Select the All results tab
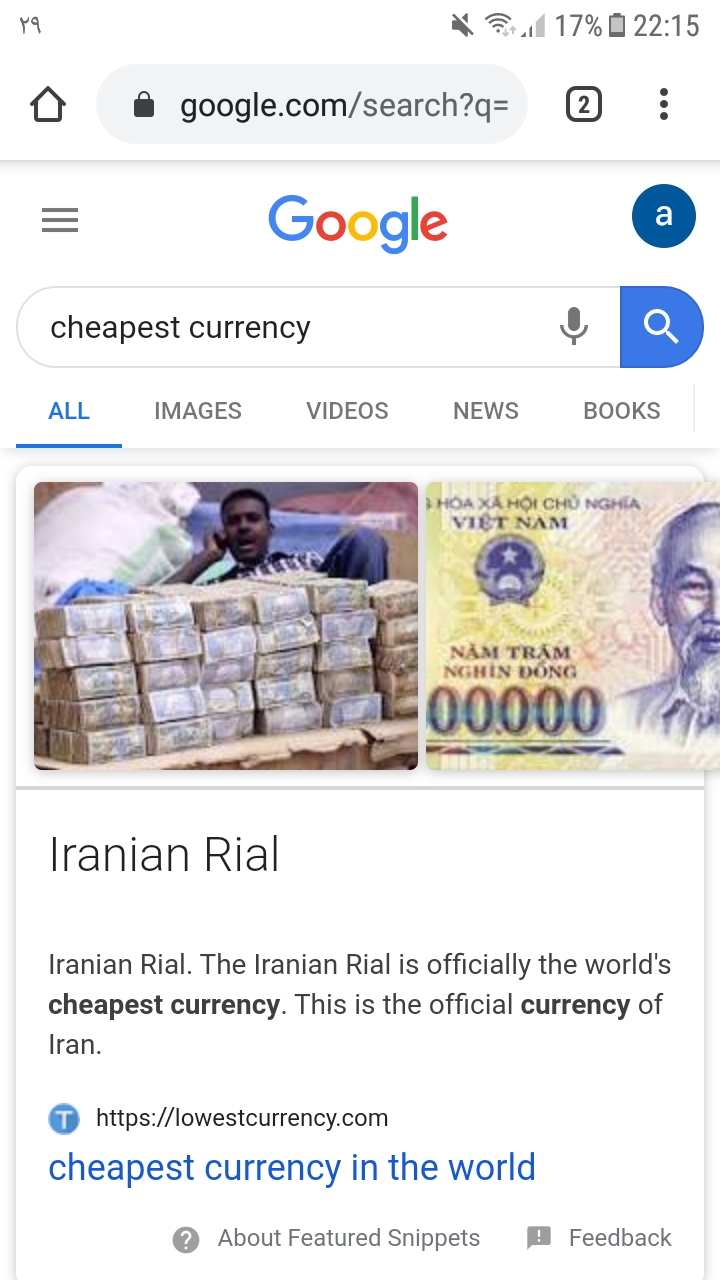Image resolution: width=720 pixels, height=1280 pixels. (x=69, y=411)
